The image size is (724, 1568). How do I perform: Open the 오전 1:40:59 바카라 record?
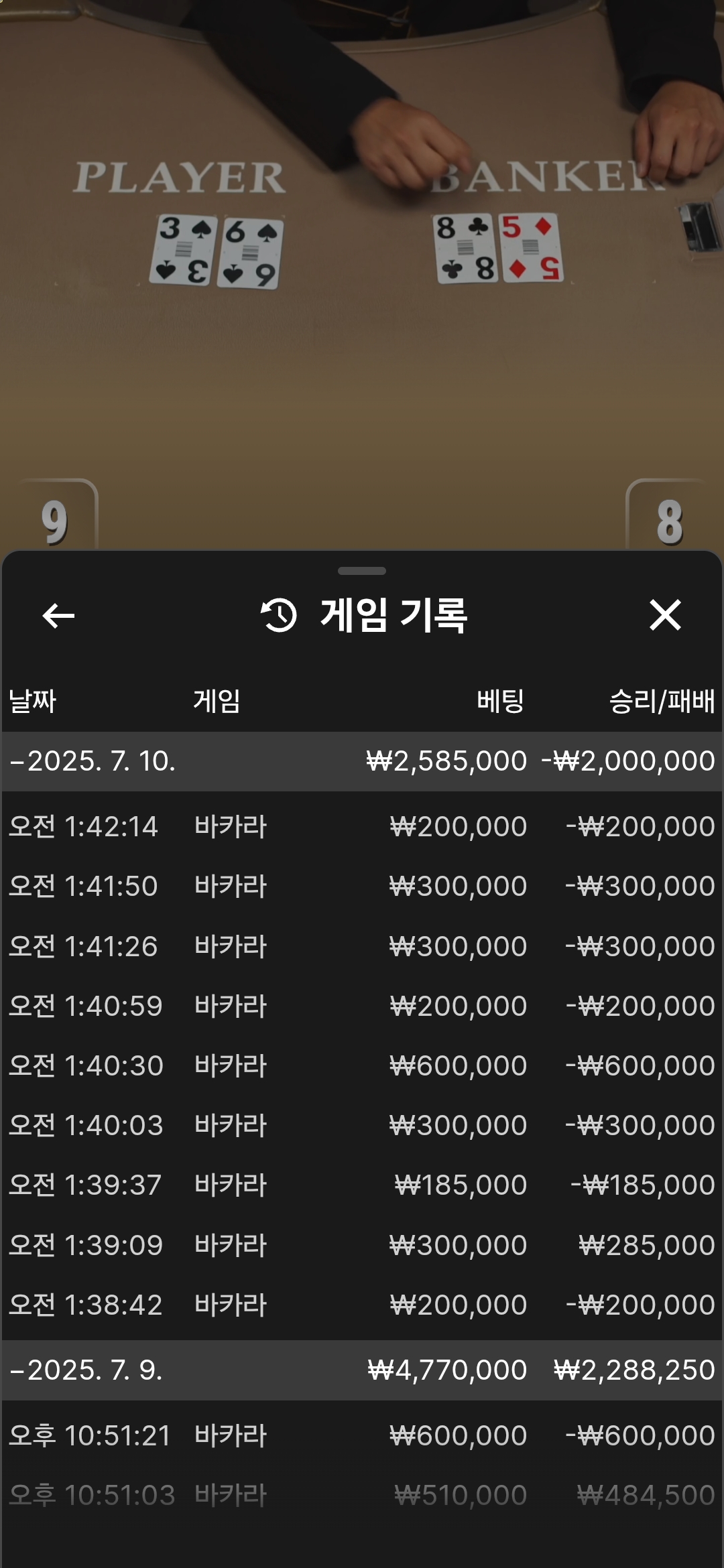point(362,1006)
